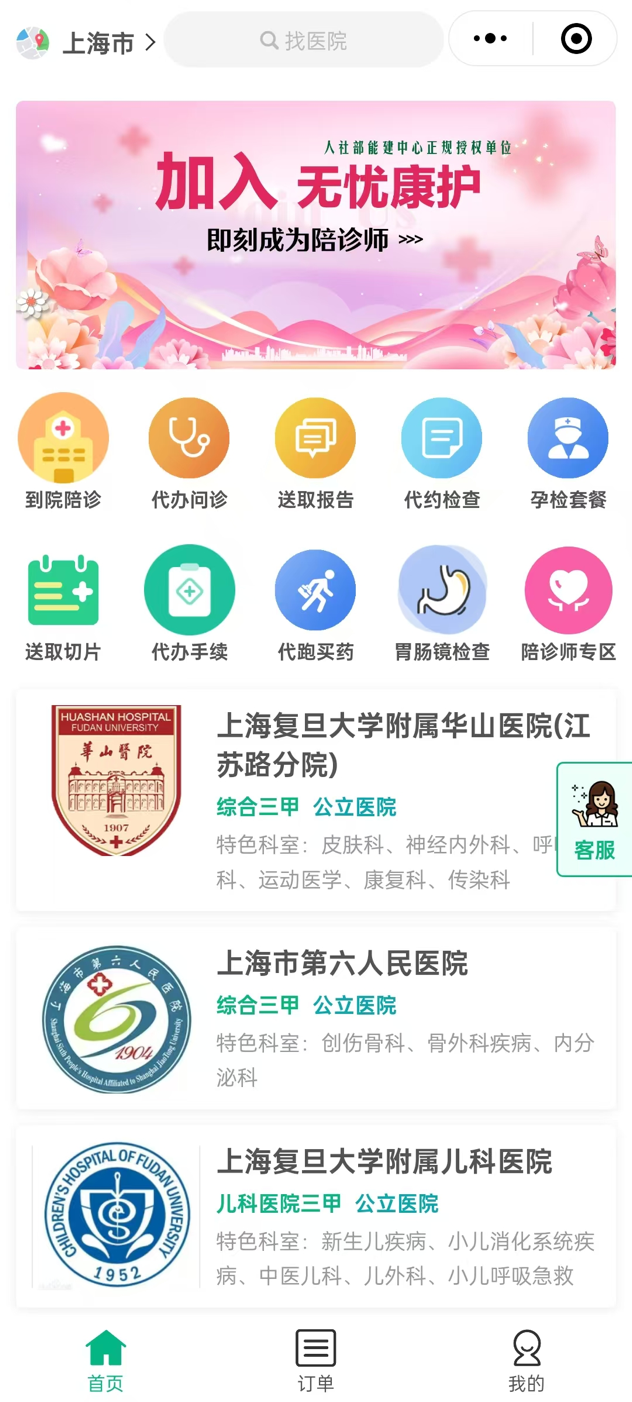Open the 代办问诊 service

tap(189, 453)
